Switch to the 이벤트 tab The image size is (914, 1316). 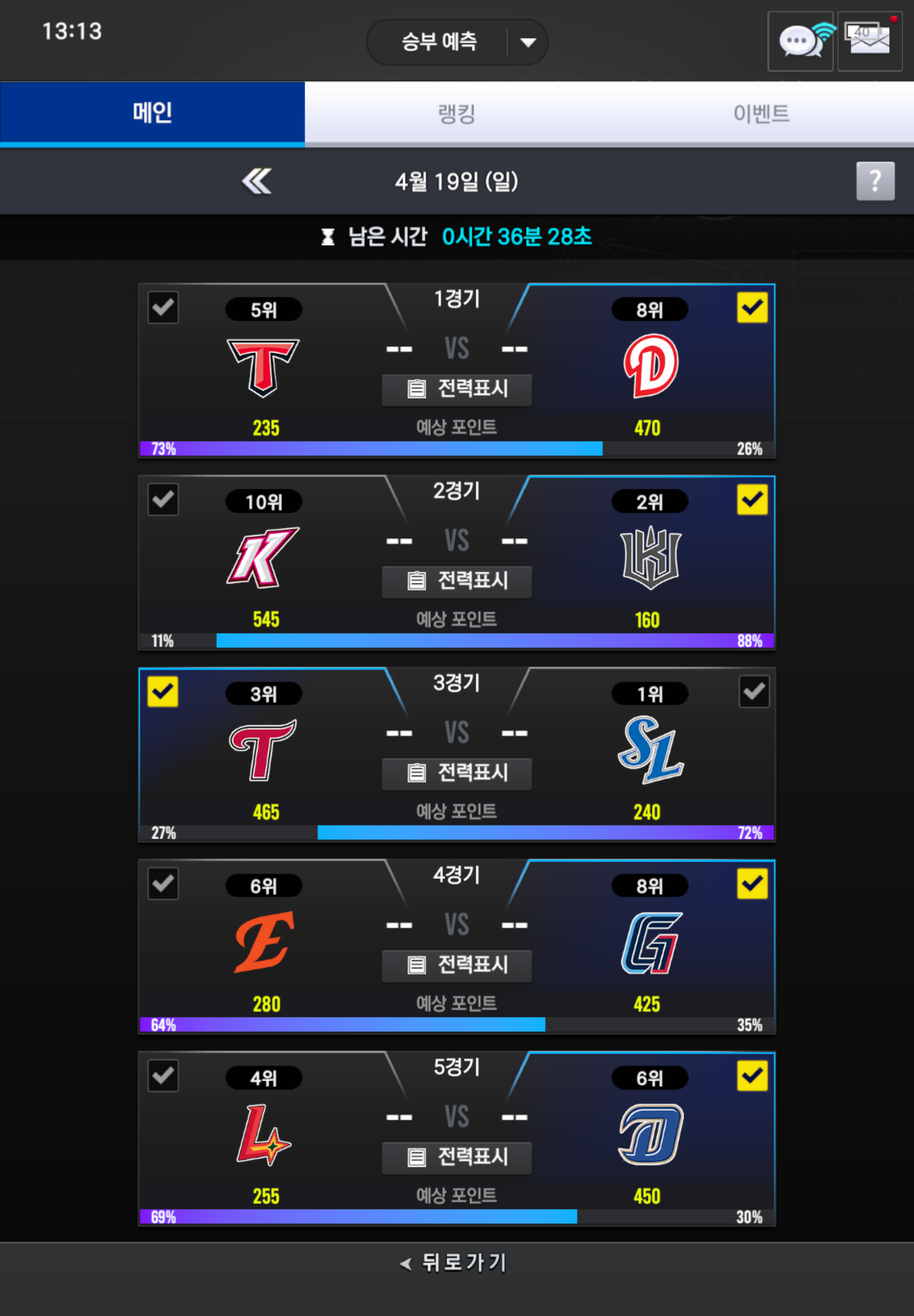761,114
